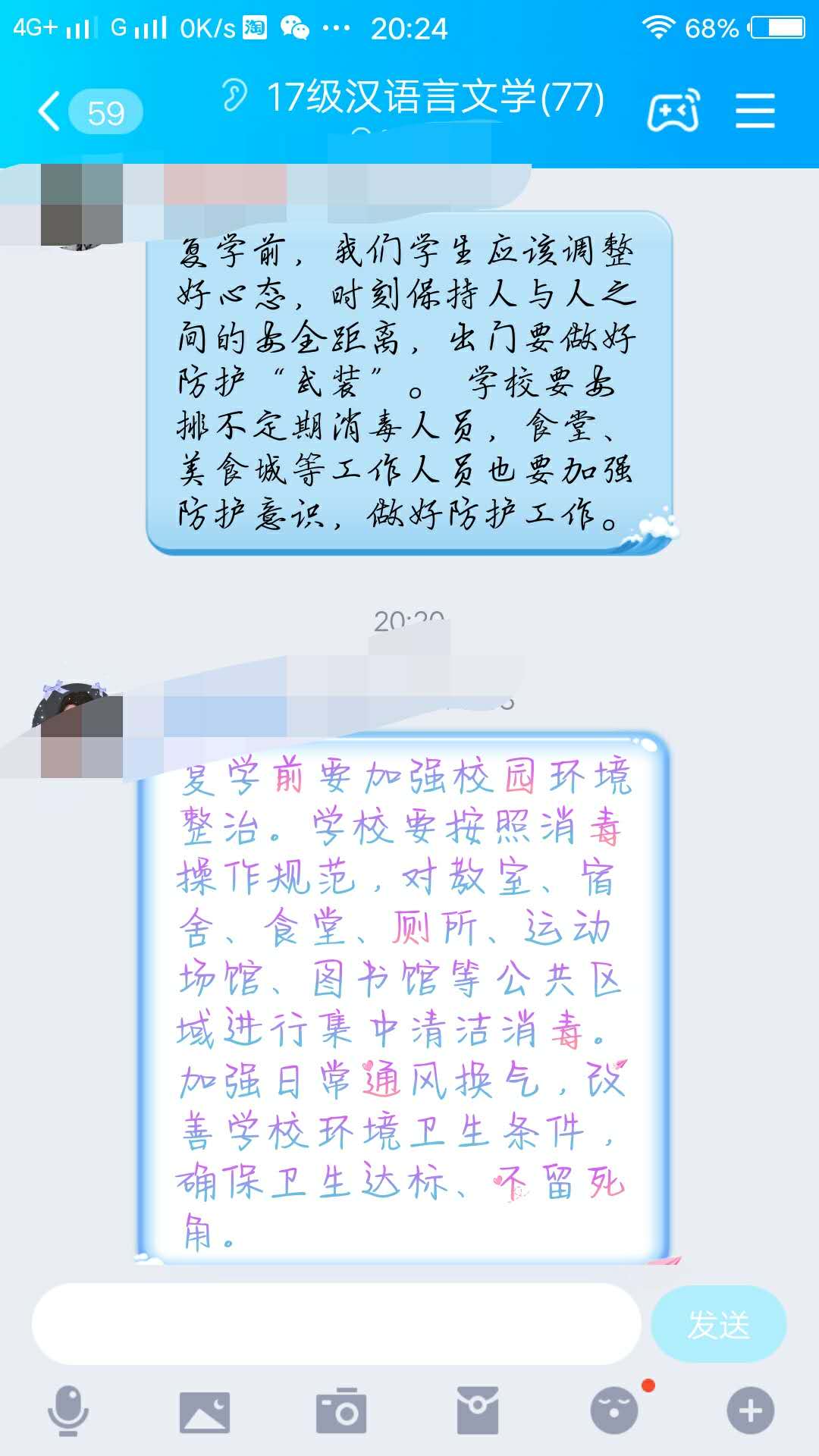The height and width of the screenshot is (1456, 819).
Task: Open the photo gallery picker
Action: (205, 1411)
